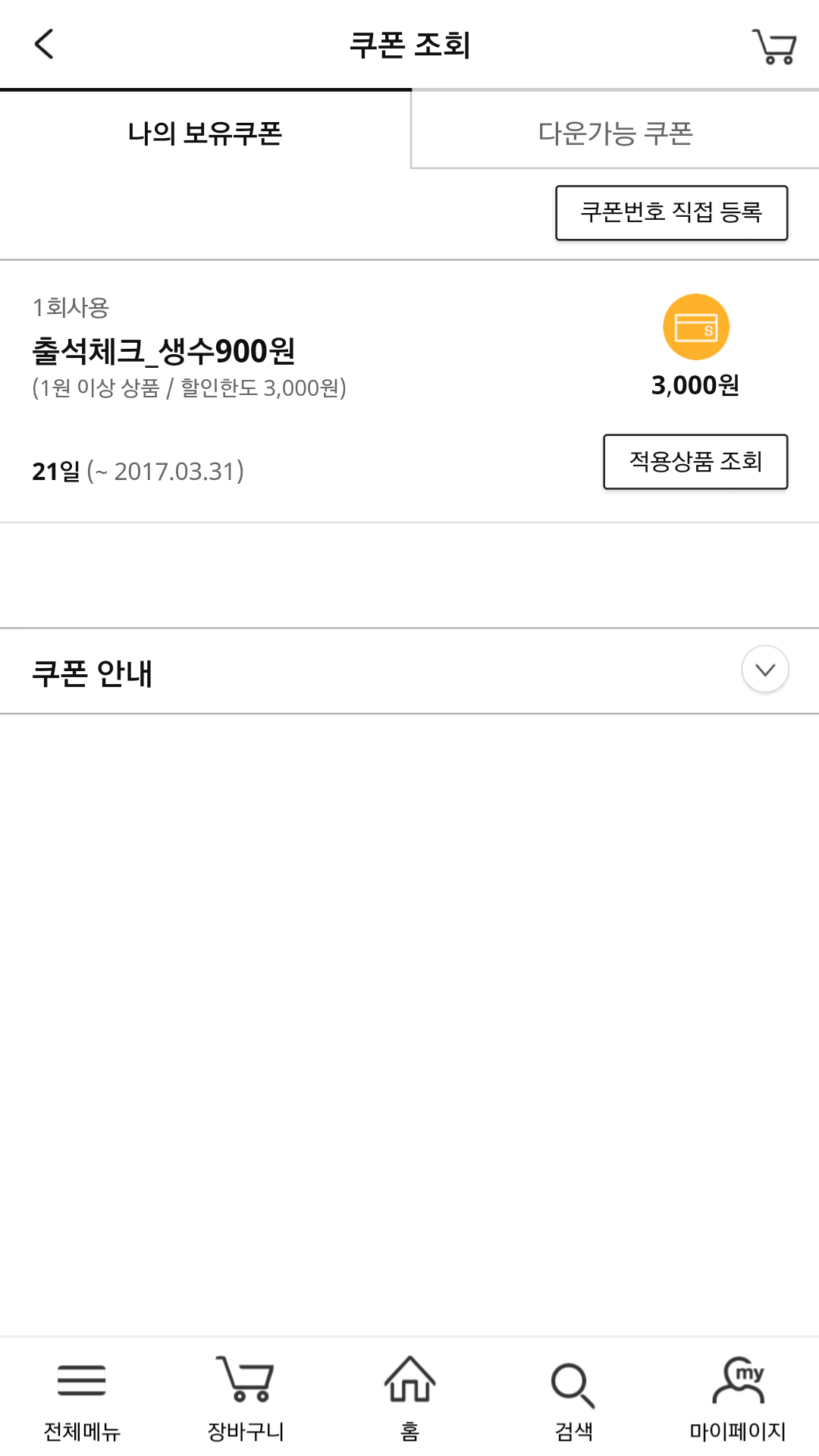The height and width of the screenshot is (1456, 819).
Task: Open 마이페이지 in the bottom bar
Action: [737, 1398]
